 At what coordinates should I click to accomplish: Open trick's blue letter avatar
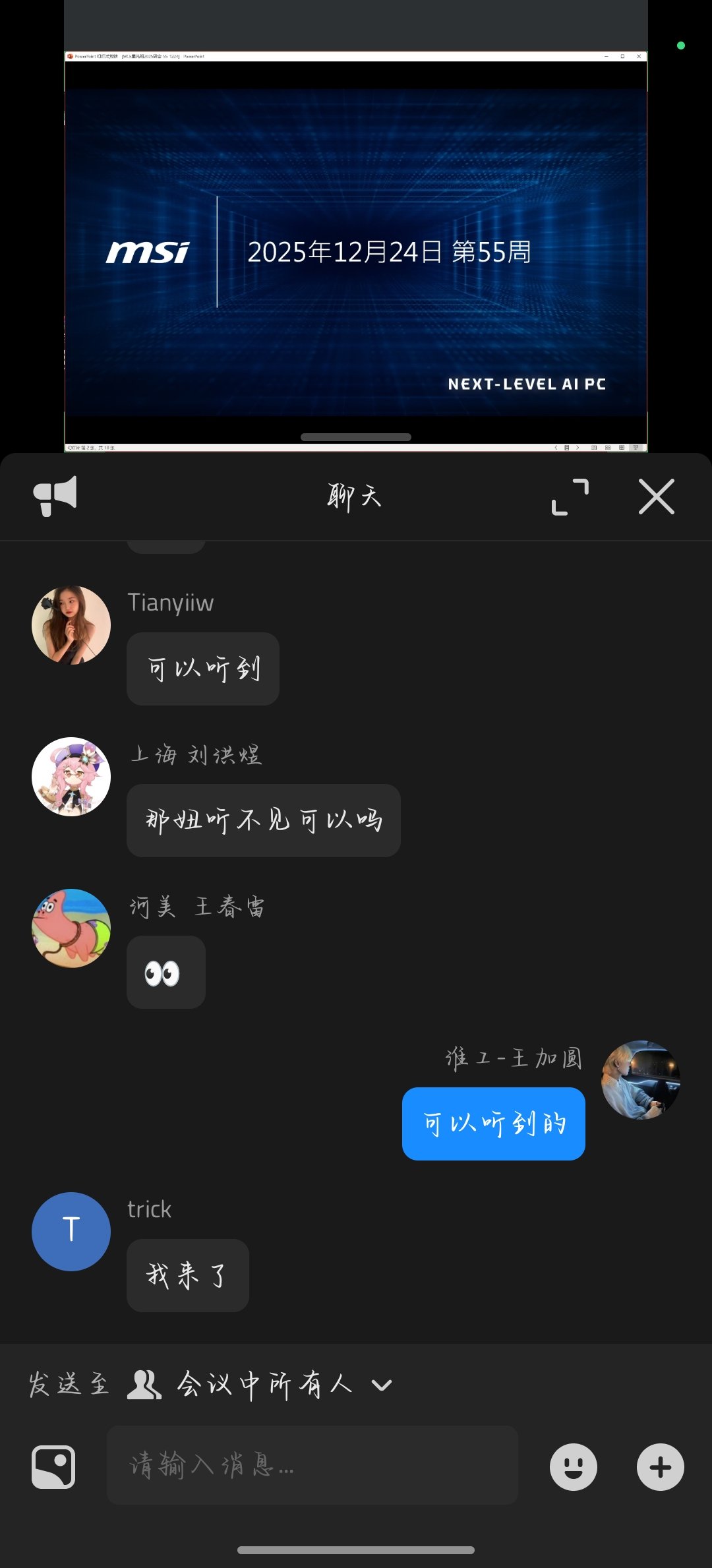coord(71,1230)
